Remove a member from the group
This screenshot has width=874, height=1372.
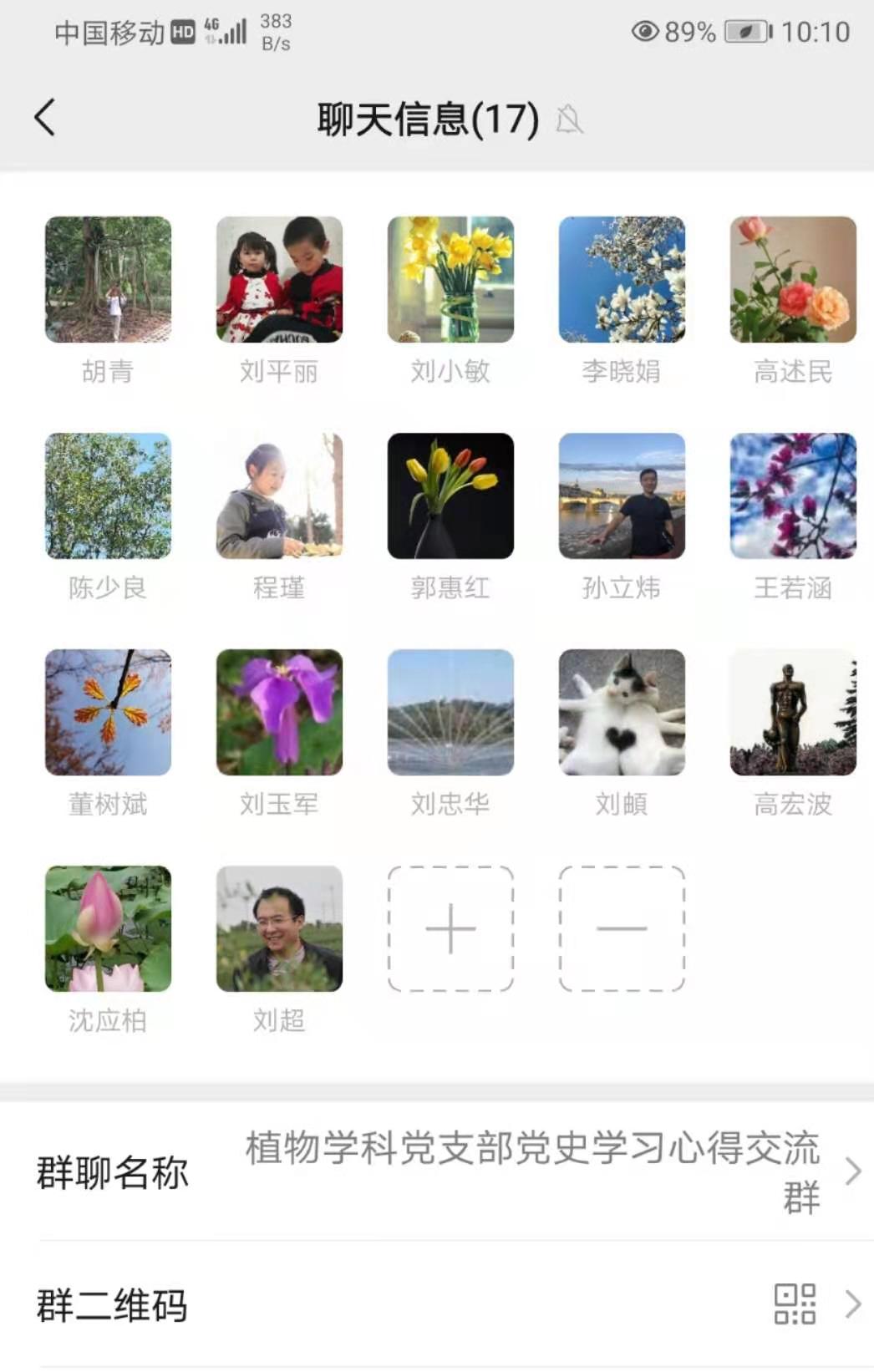(x=622, y=928)
